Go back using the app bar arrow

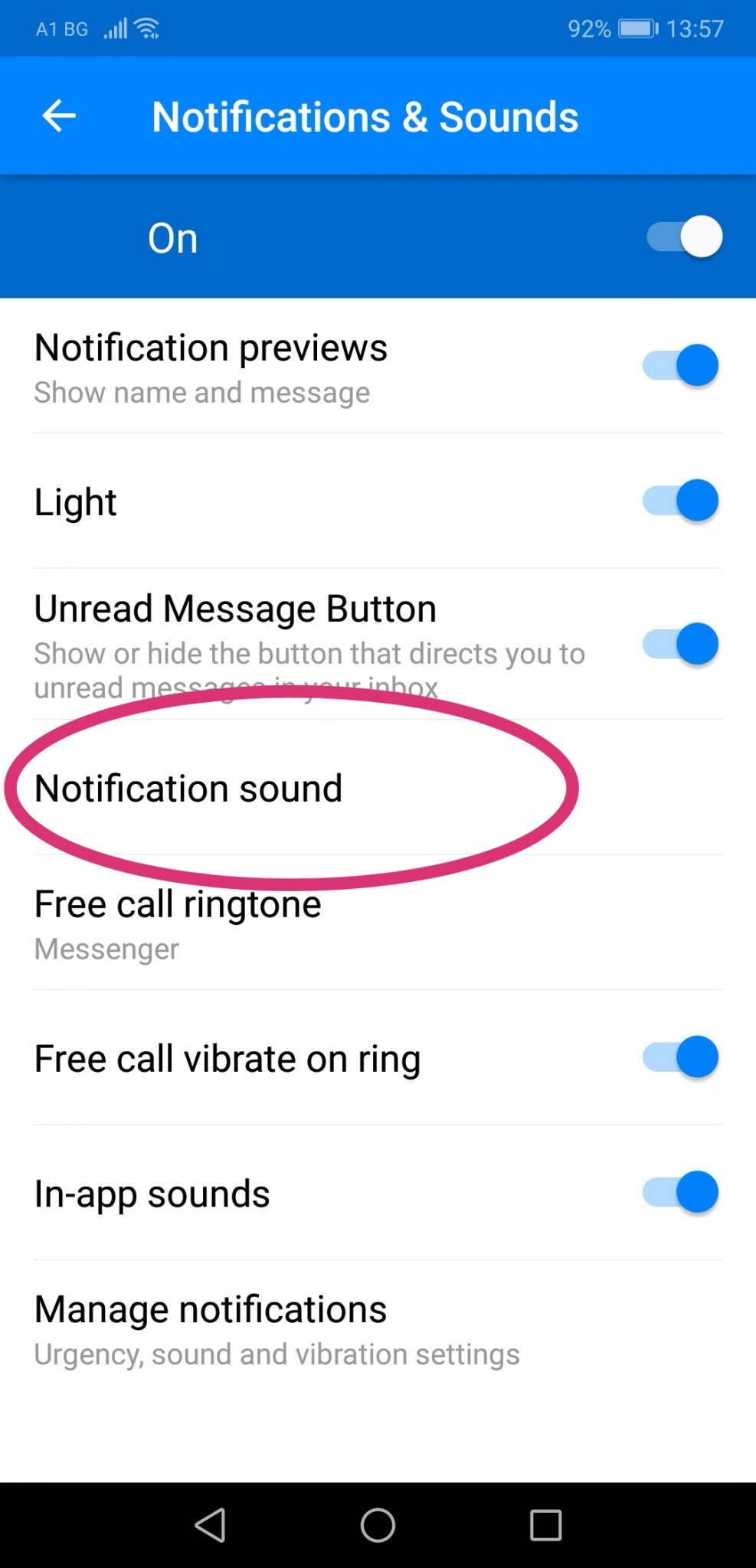[59, 116]
